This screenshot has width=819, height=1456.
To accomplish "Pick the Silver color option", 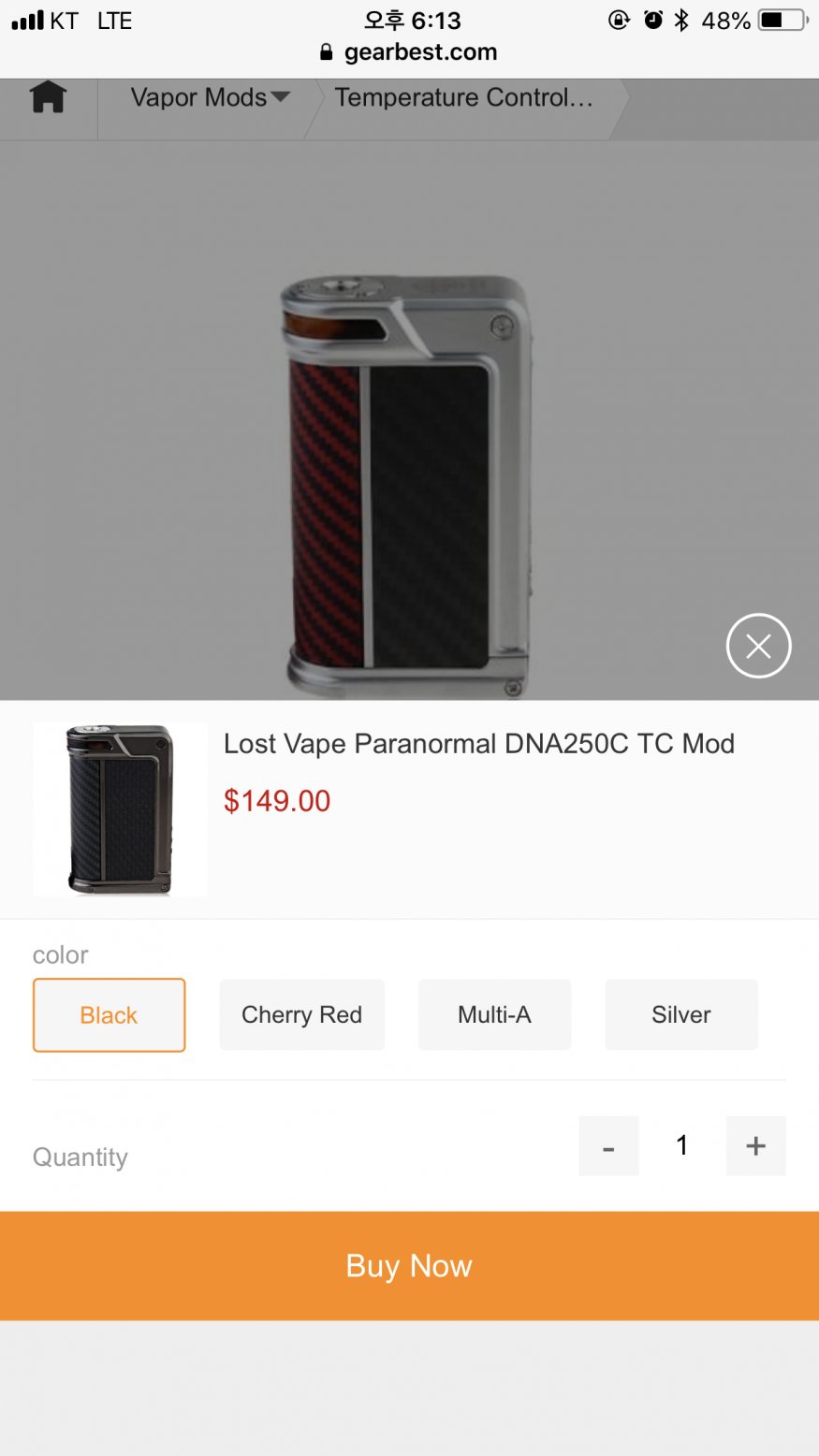I will (x=680, y=1015).
